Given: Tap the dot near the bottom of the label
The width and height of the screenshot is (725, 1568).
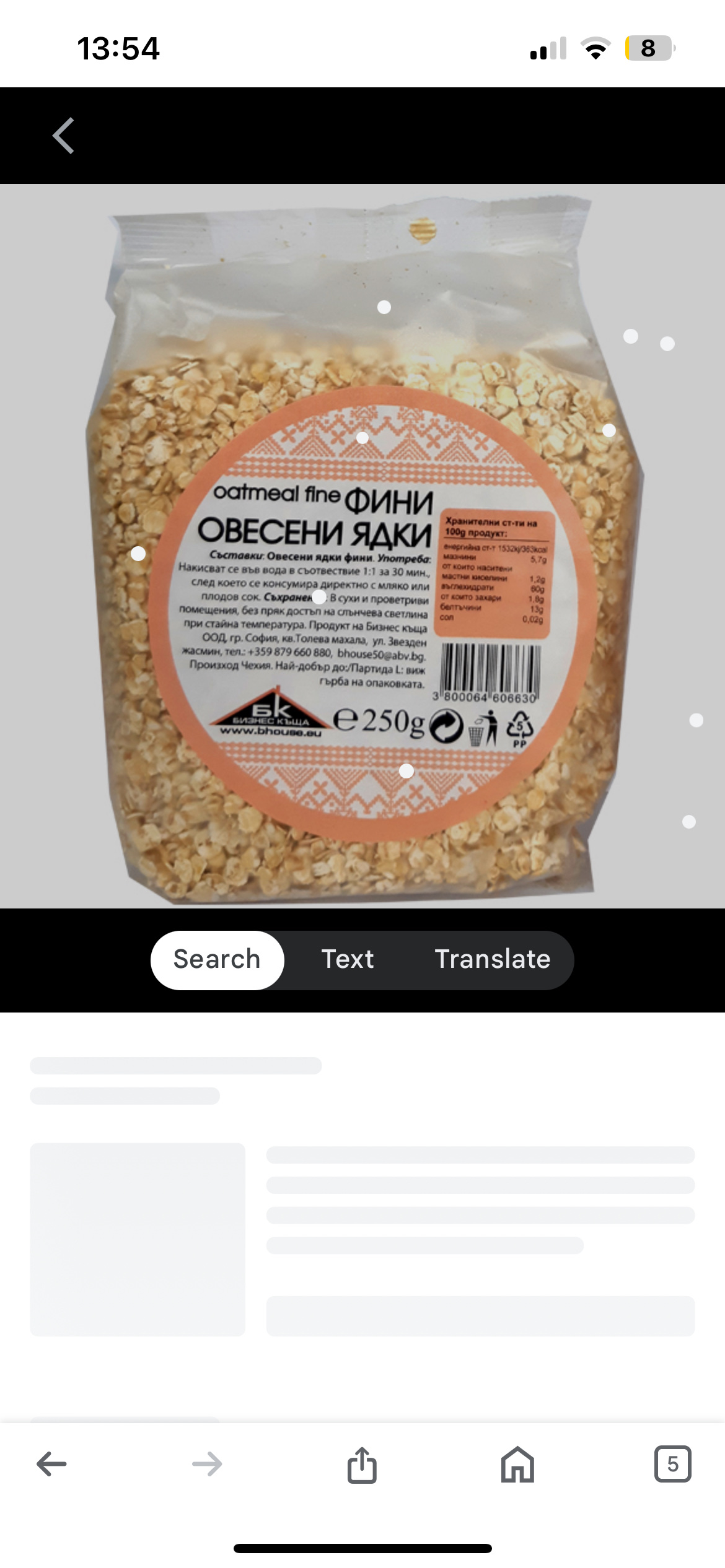Looking at the screenshot, I should click(406, 771).
